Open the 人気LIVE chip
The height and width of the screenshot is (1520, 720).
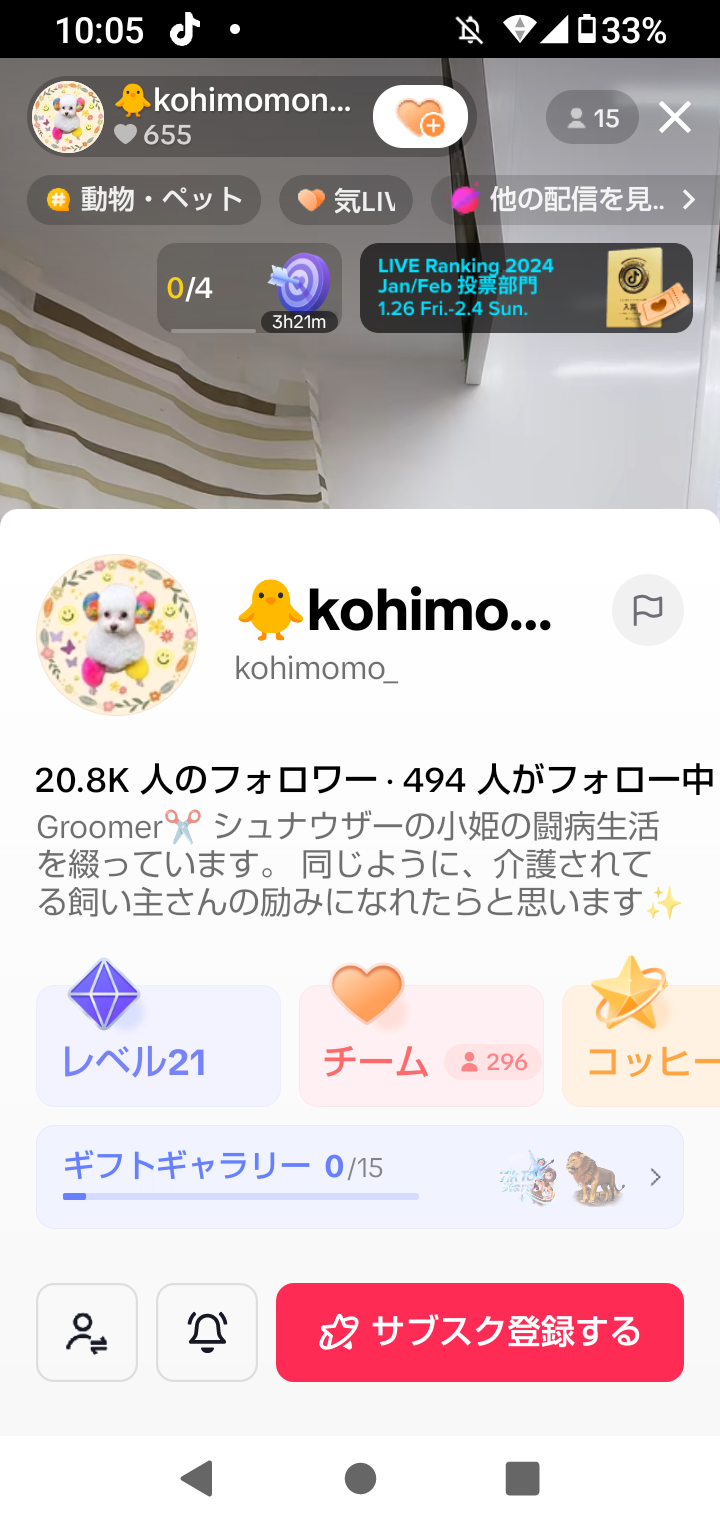(346, 200)
